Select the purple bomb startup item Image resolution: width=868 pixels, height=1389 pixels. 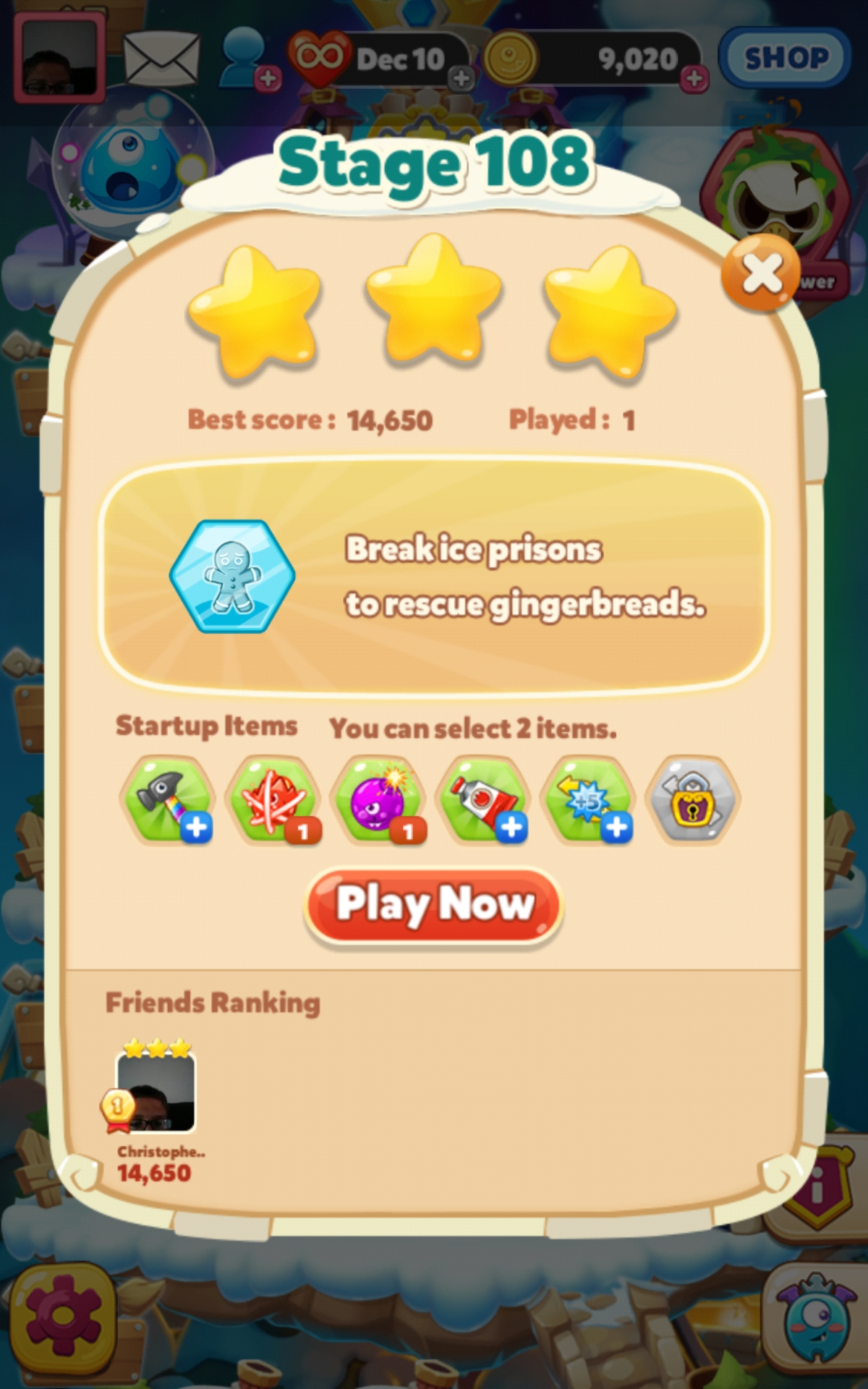pyautogui.click(x=378, y=799)
